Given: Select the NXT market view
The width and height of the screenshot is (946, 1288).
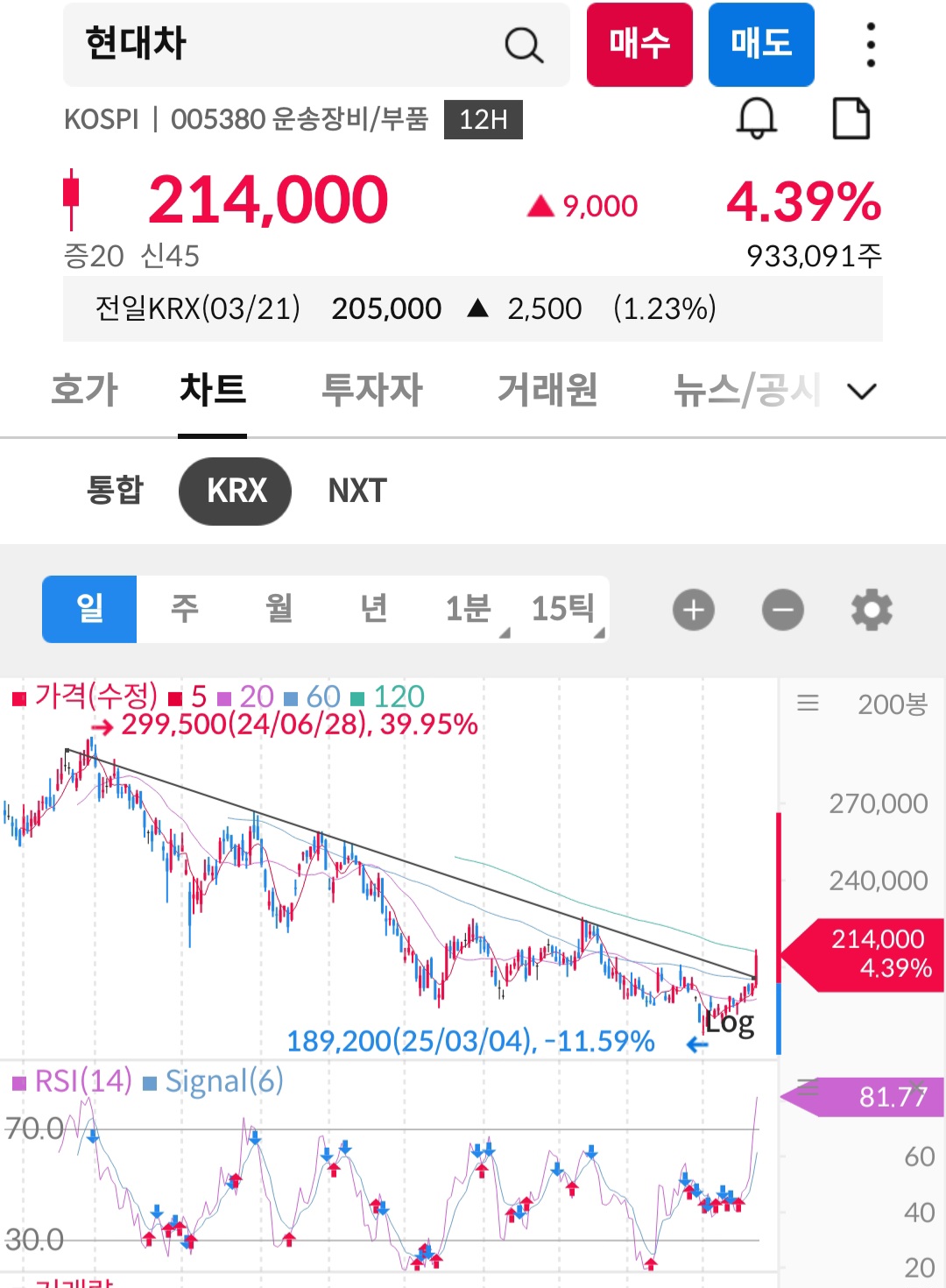Looking at the screenshot, I should [357, 491].
